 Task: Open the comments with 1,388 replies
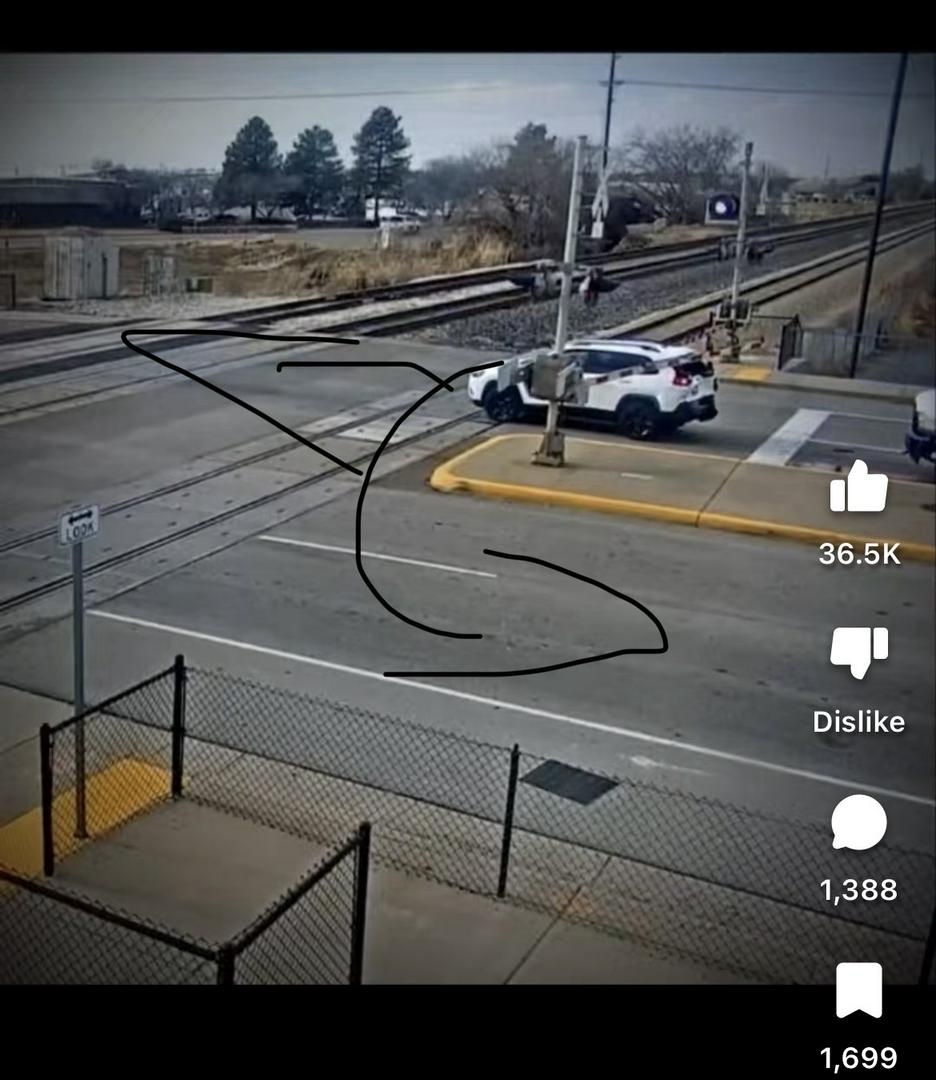point(859,824)
